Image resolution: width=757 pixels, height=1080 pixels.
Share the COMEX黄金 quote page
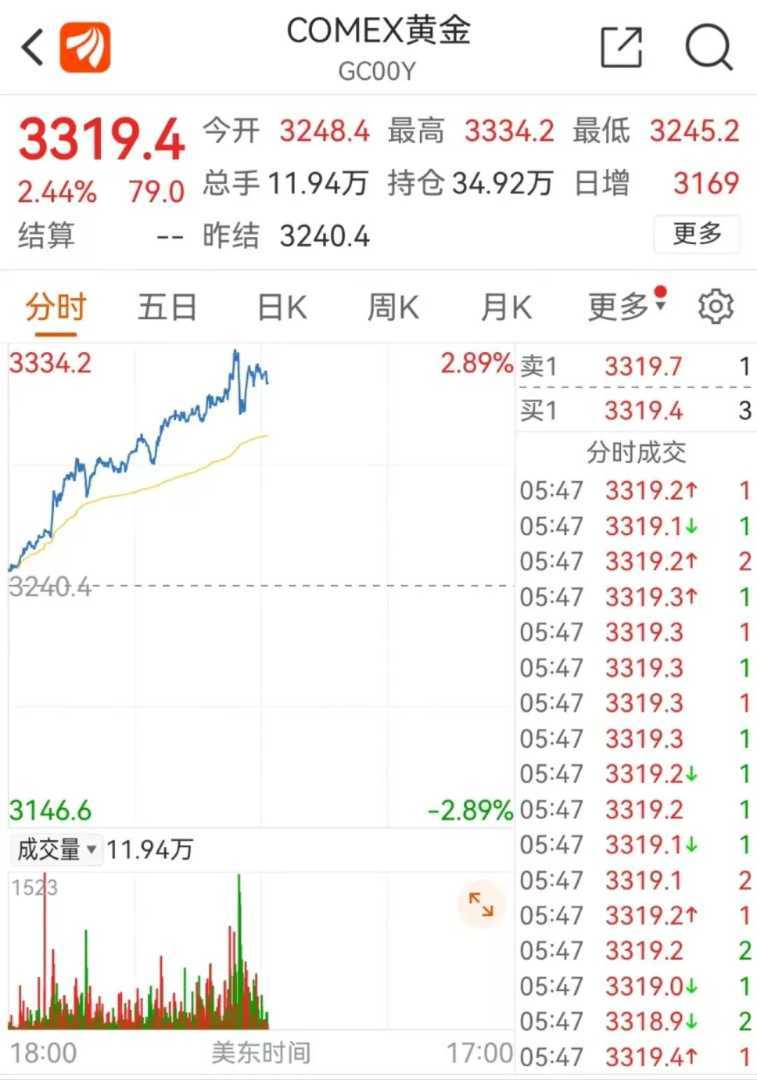point(621,47)
